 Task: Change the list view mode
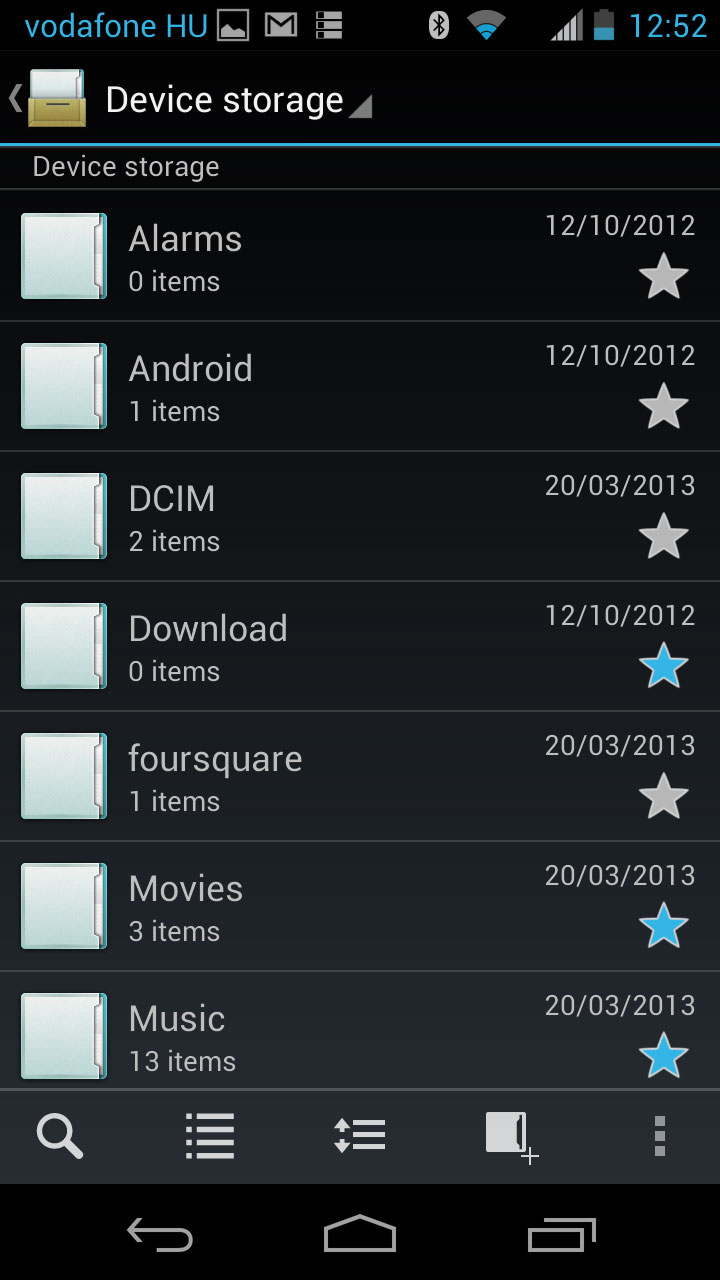tap(210, 1137)
